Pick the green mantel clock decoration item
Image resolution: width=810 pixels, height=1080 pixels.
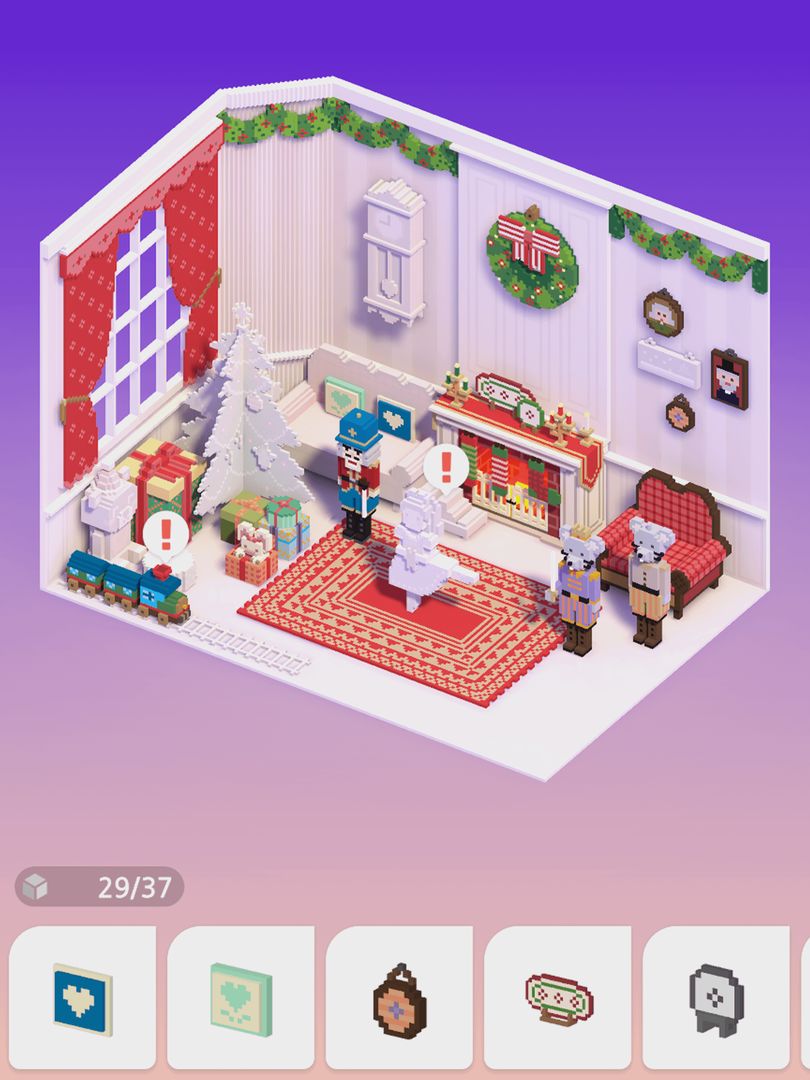[x=557, y=998]
